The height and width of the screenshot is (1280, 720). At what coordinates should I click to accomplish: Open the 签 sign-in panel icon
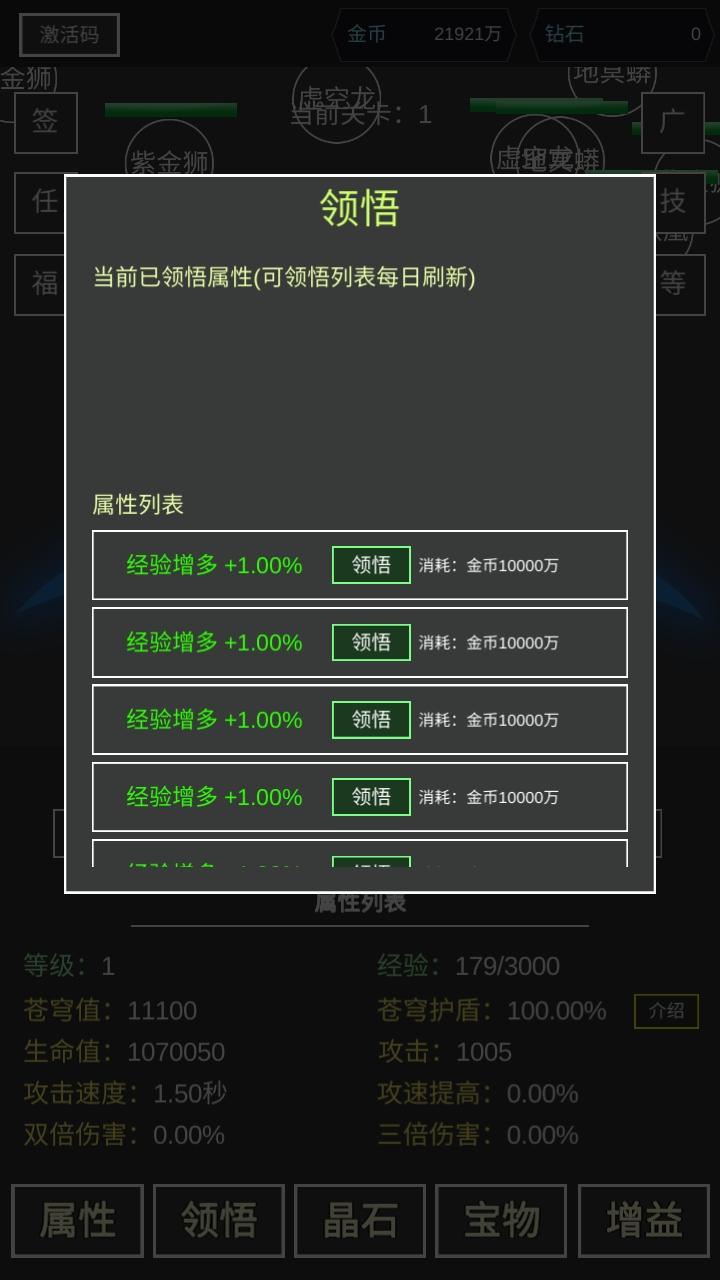(45, 123)
